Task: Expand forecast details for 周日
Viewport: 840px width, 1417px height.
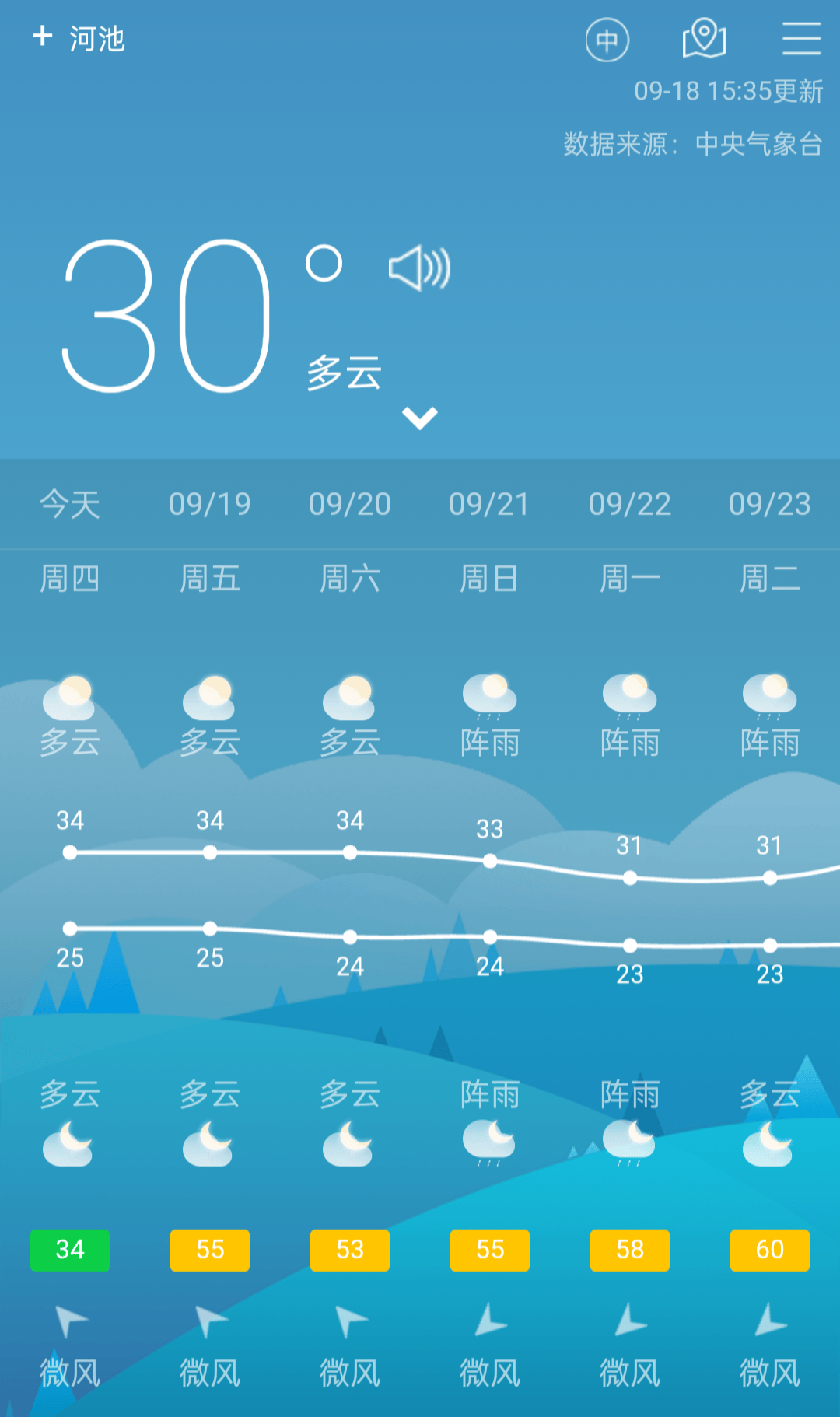Action: coord(489,541)
